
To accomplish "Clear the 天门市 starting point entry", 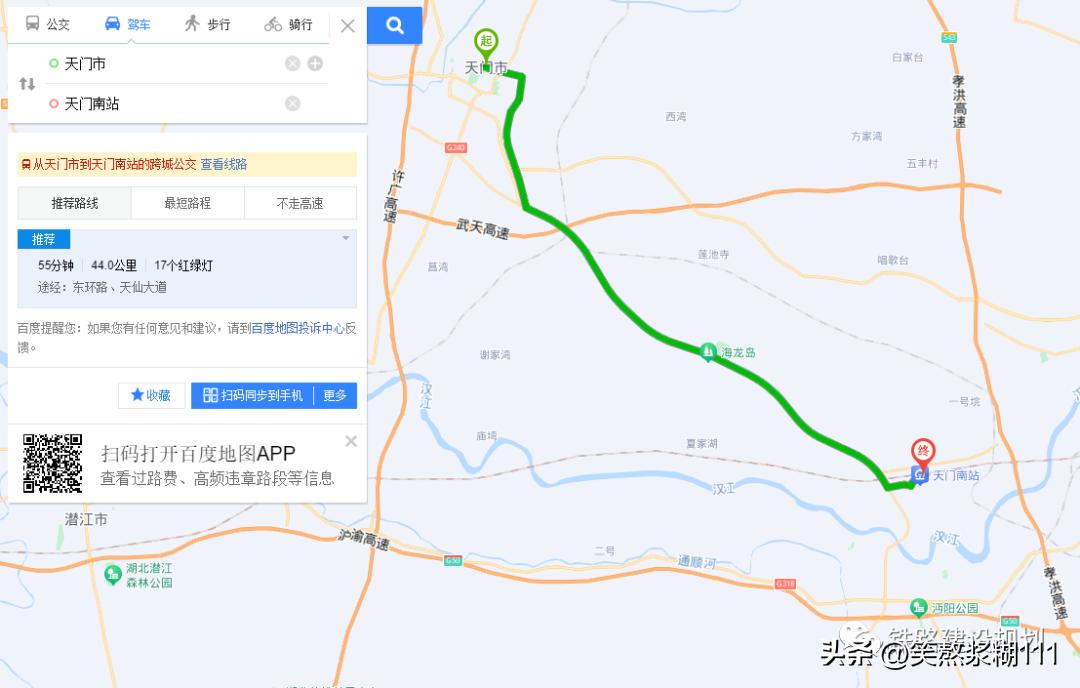I will (x=293, y=63).
